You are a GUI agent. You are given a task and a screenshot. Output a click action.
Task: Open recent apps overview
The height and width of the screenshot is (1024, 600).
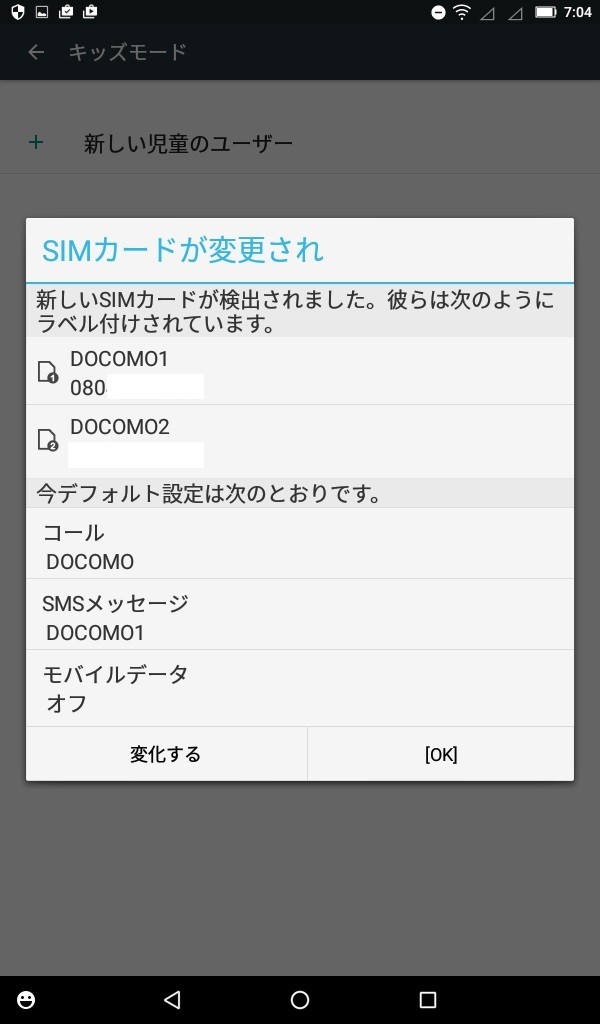click(428, 999)
